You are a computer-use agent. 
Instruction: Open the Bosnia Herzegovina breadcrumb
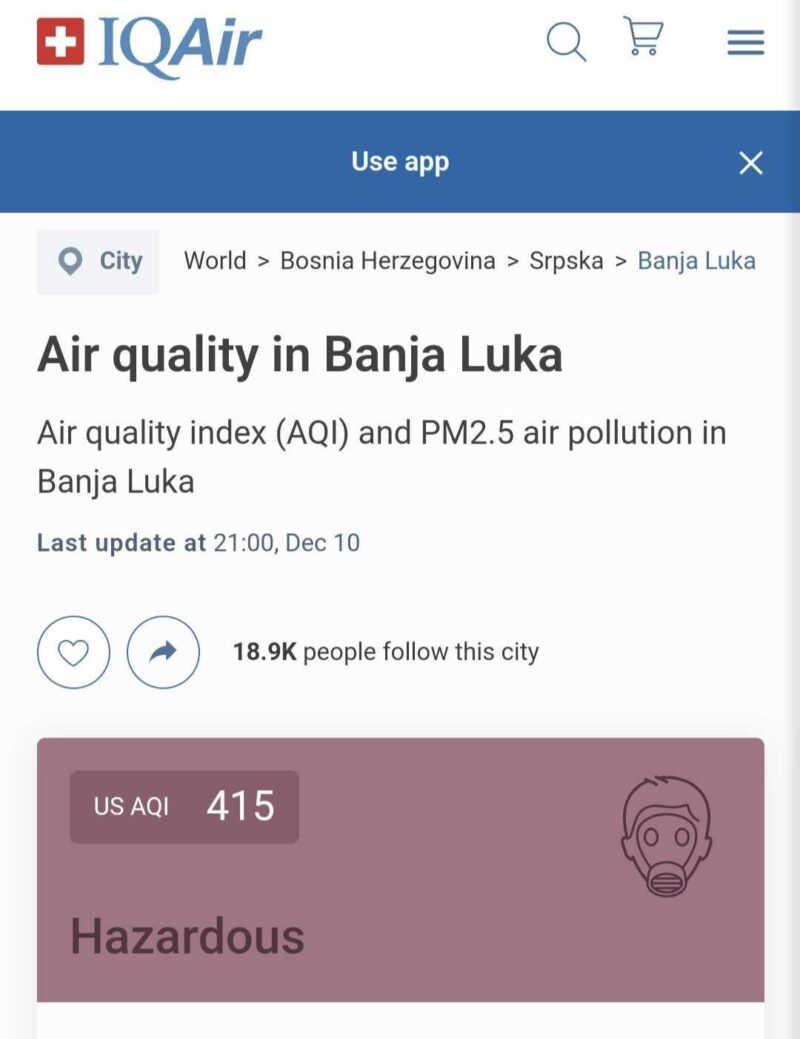(x=388, y=260)
